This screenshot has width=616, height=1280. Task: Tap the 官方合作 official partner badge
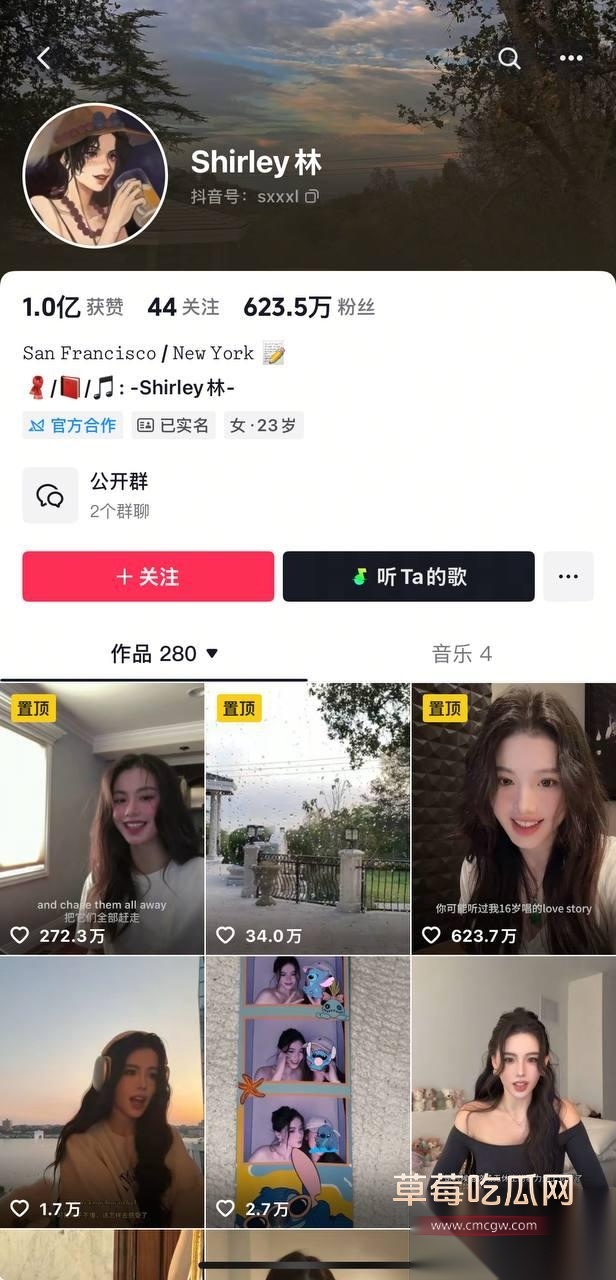point(72,425)
